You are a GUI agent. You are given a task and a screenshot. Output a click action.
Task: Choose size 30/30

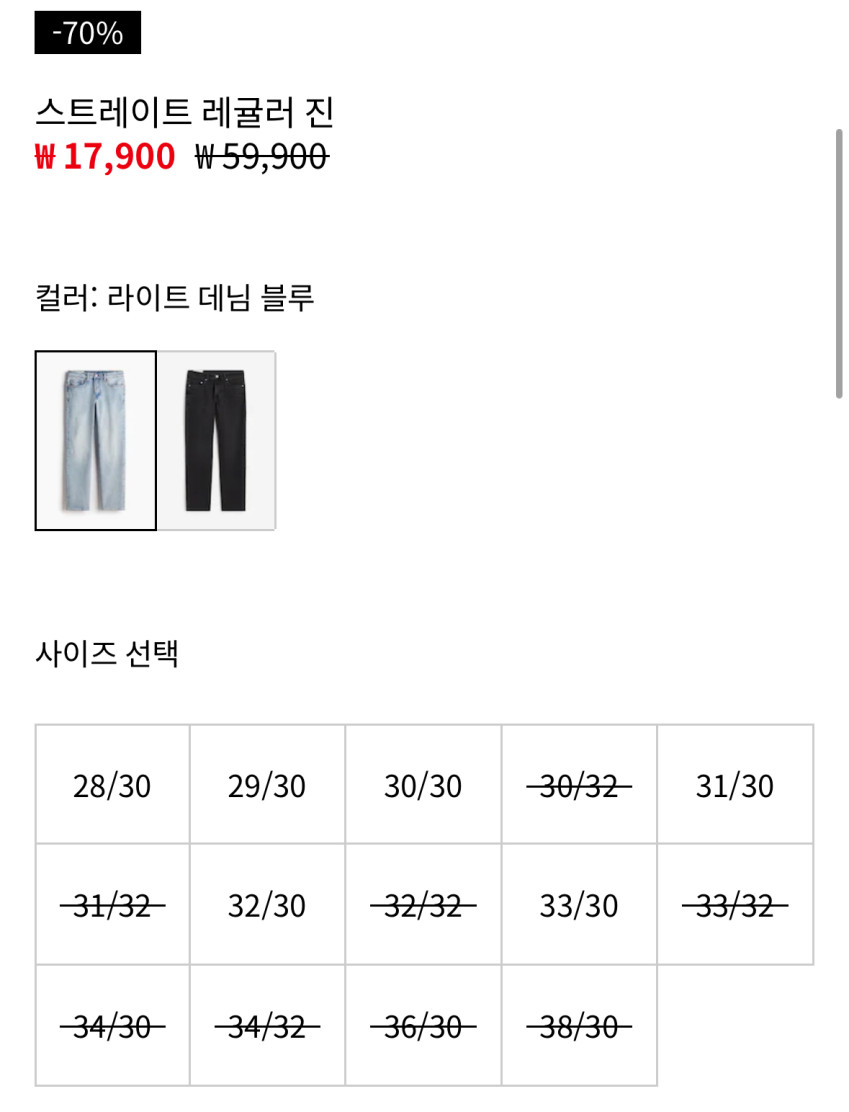click(423, 786)
